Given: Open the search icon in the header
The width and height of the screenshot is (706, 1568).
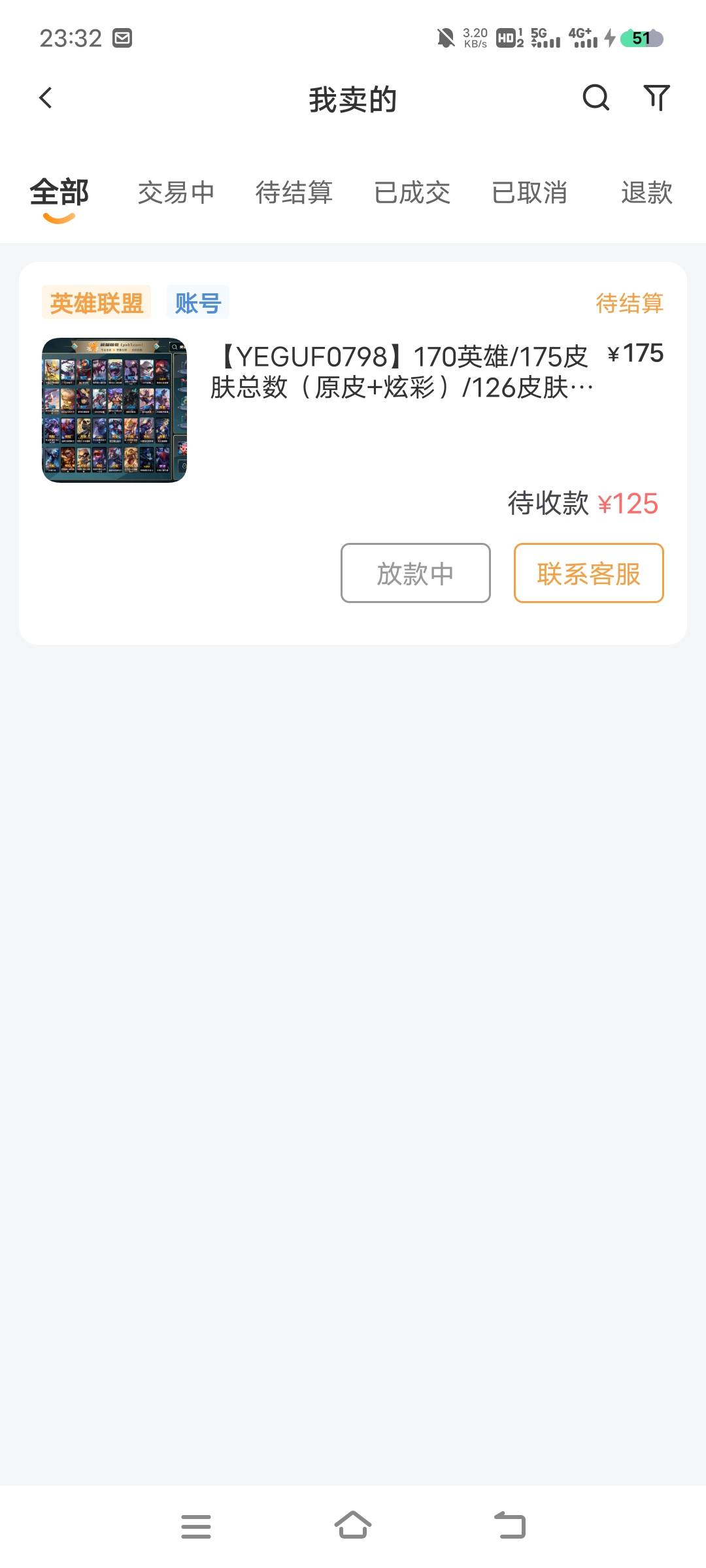Looking at the screenshot, I should tap(596, 98).
